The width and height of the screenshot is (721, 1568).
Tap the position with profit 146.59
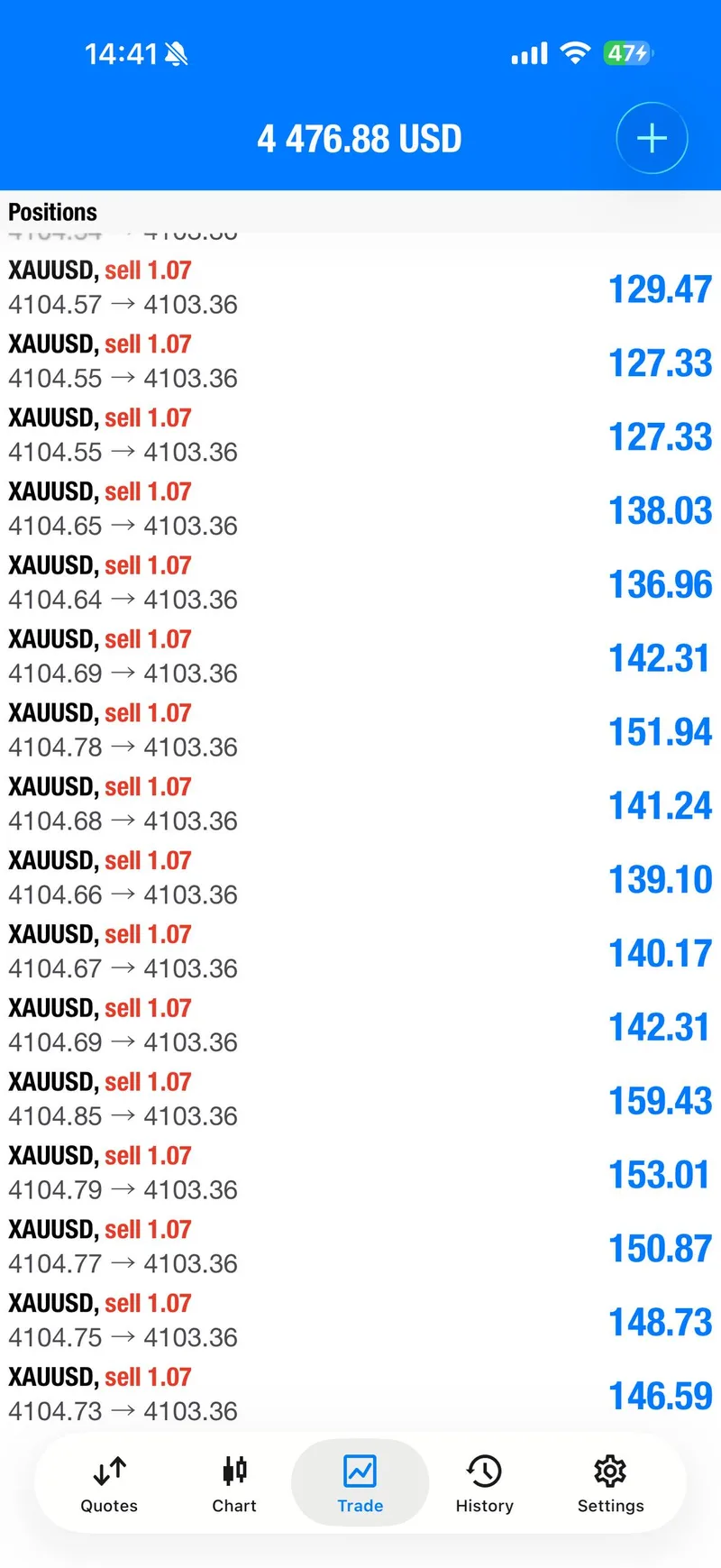tap(360, 1395)
